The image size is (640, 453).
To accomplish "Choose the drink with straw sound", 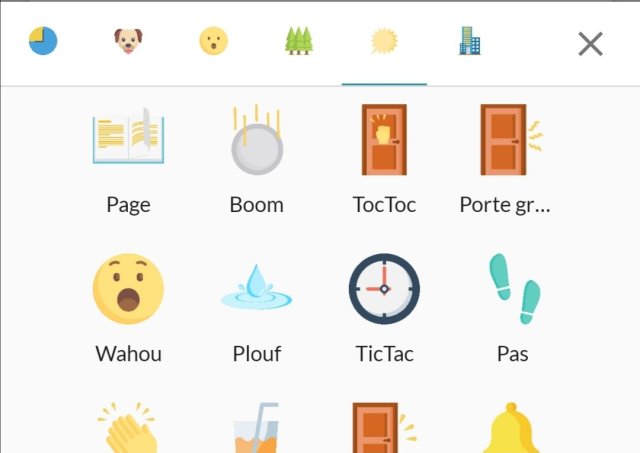I will (257, 430).
